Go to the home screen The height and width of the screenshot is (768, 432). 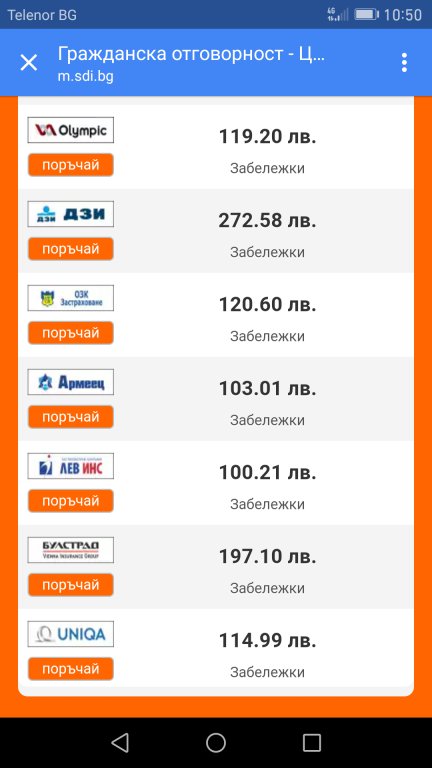pos(216,743)
